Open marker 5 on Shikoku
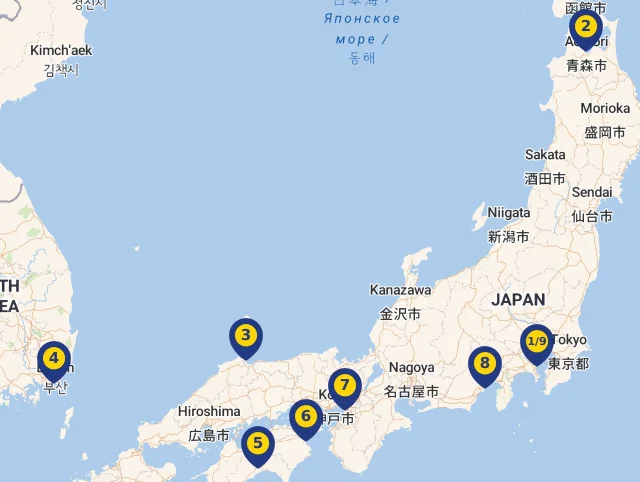Image resolution: width=640 pixels, height=482 pixels. tap(257, 443)
